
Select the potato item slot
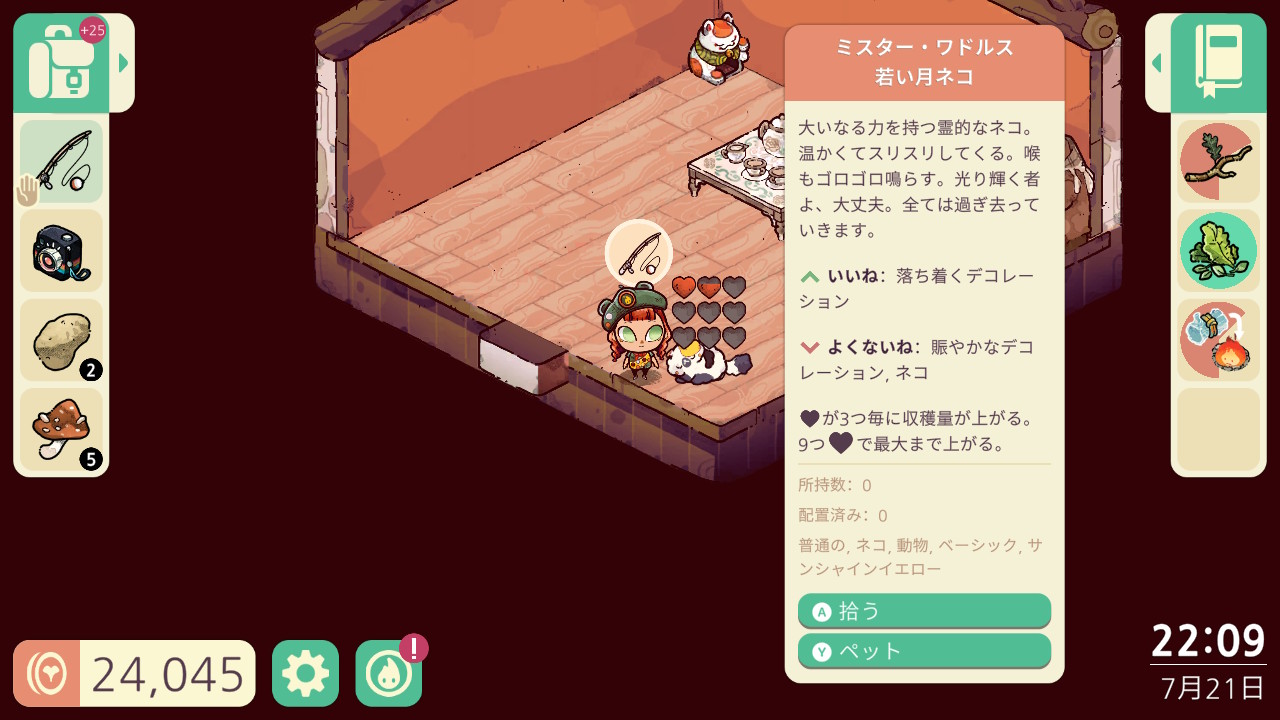pyautogui.click(x=62, y=340)
